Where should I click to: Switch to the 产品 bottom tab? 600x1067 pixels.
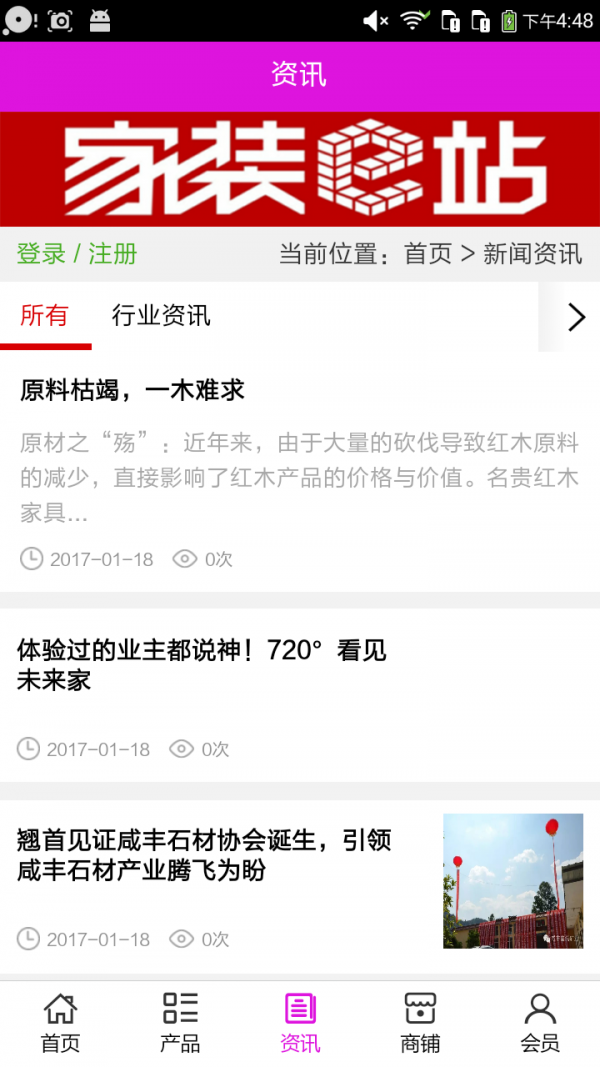[180, 1022]
